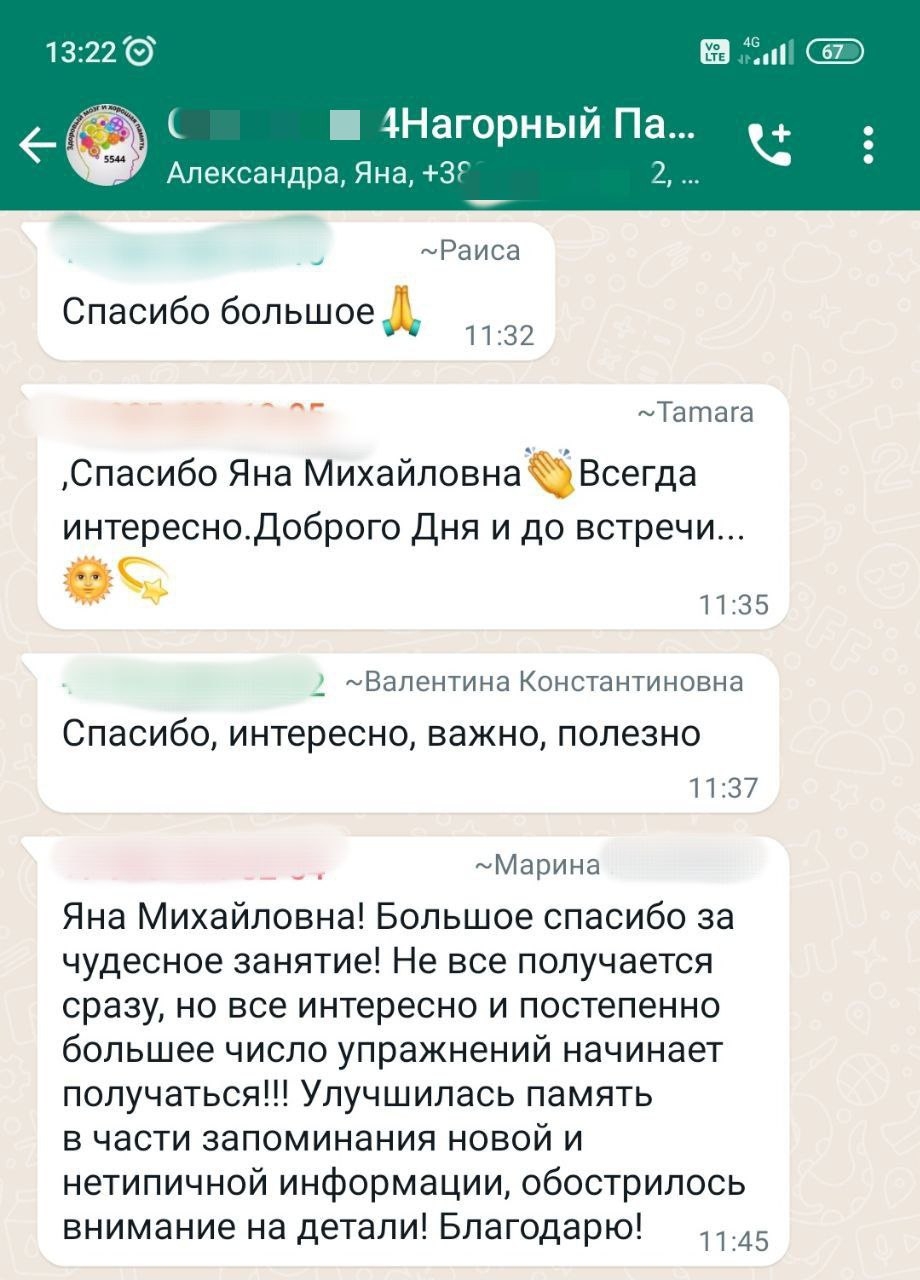Start a group call

770,146
